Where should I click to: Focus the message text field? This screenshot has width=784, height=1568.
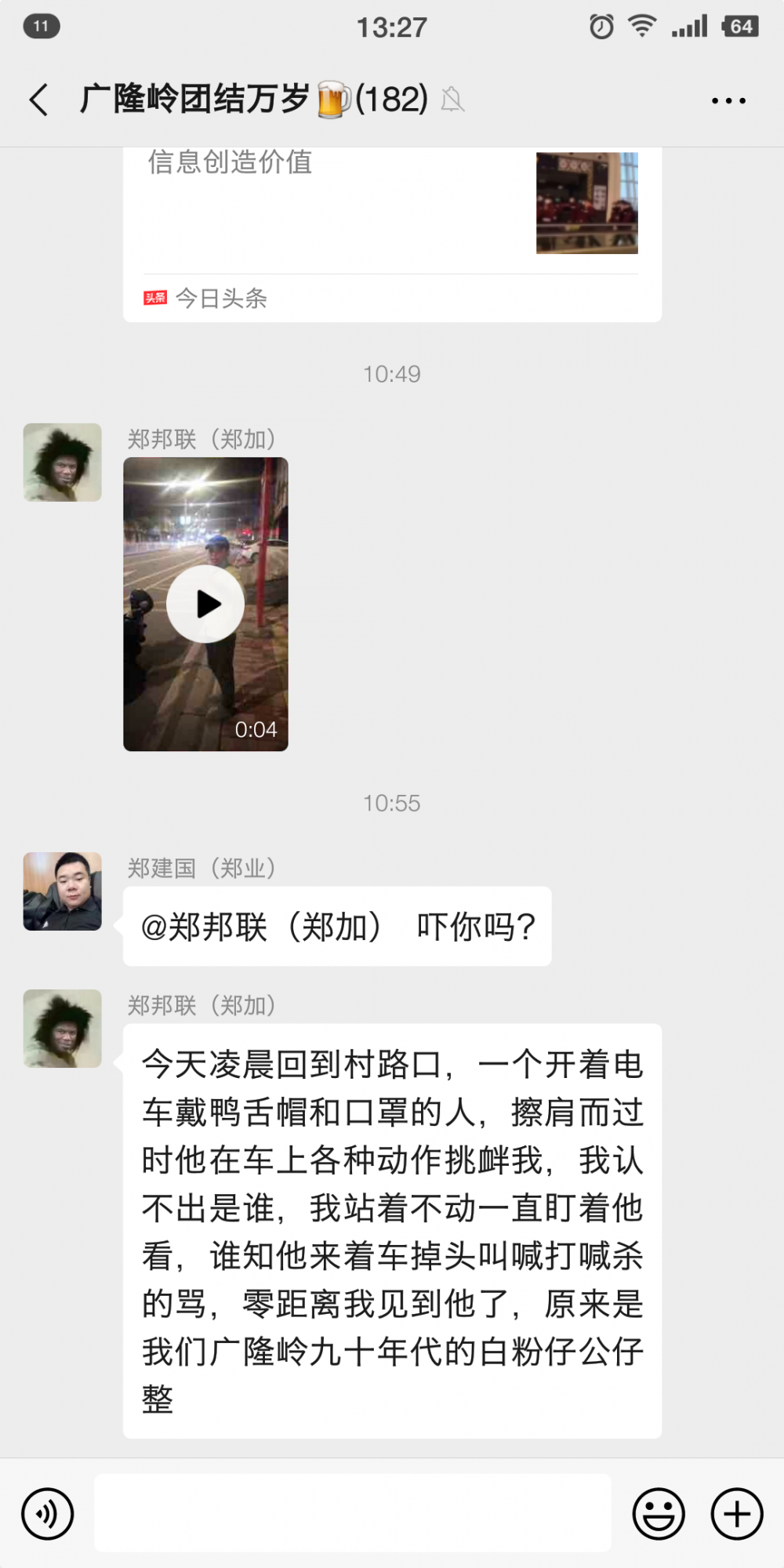pos(353,1514)
